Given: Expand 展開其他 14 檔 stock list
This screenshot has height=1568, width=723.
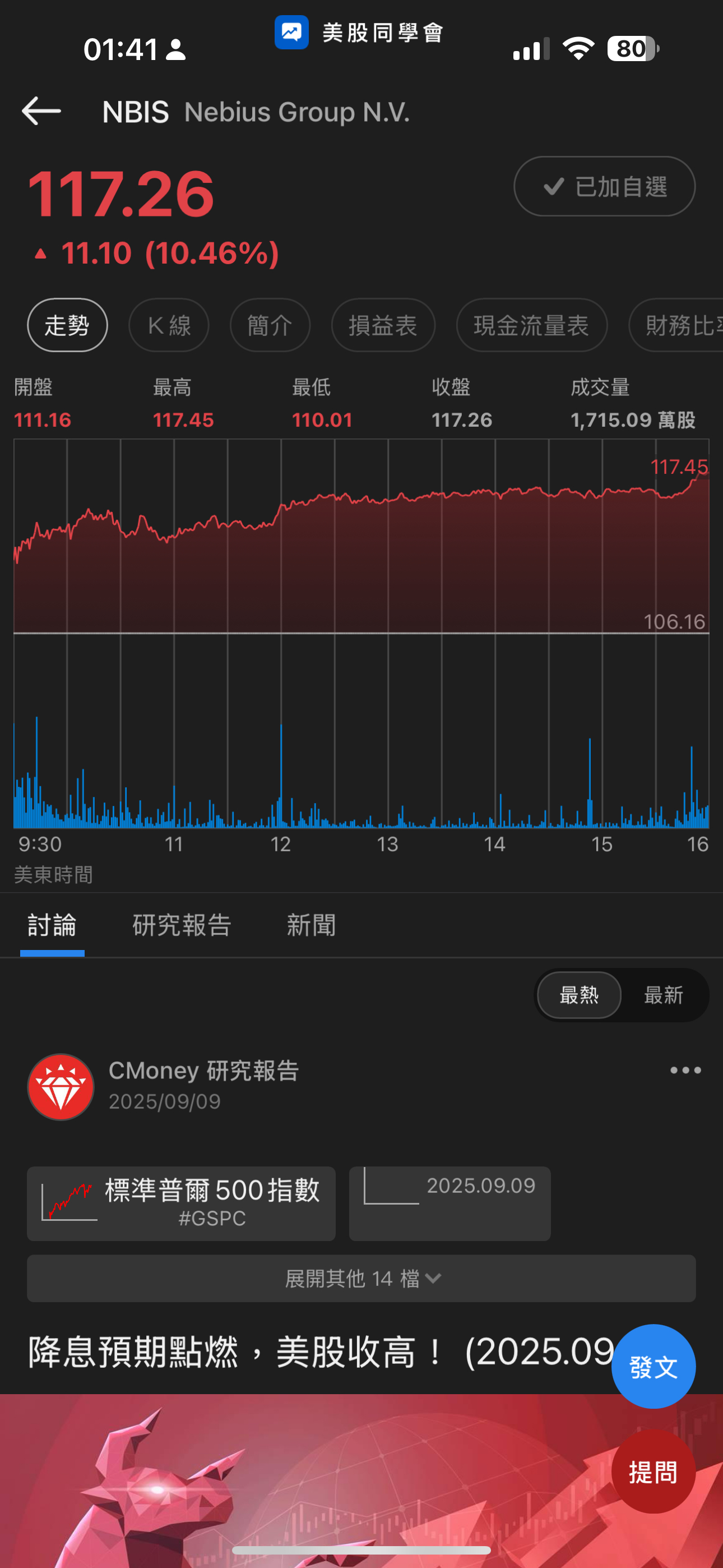Looking at the screenshot, I should pyautogui.click(x=361, y=1278).
